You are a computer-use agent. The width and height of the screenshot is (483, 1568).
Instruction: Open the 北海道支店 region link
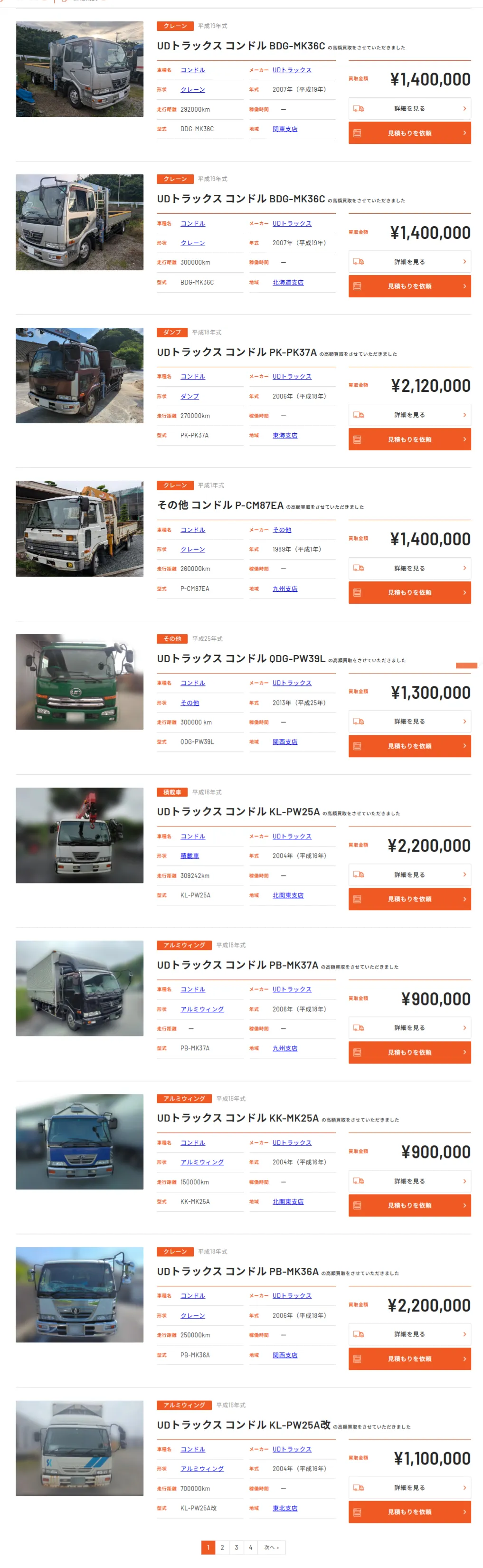(x=288, y=283)
